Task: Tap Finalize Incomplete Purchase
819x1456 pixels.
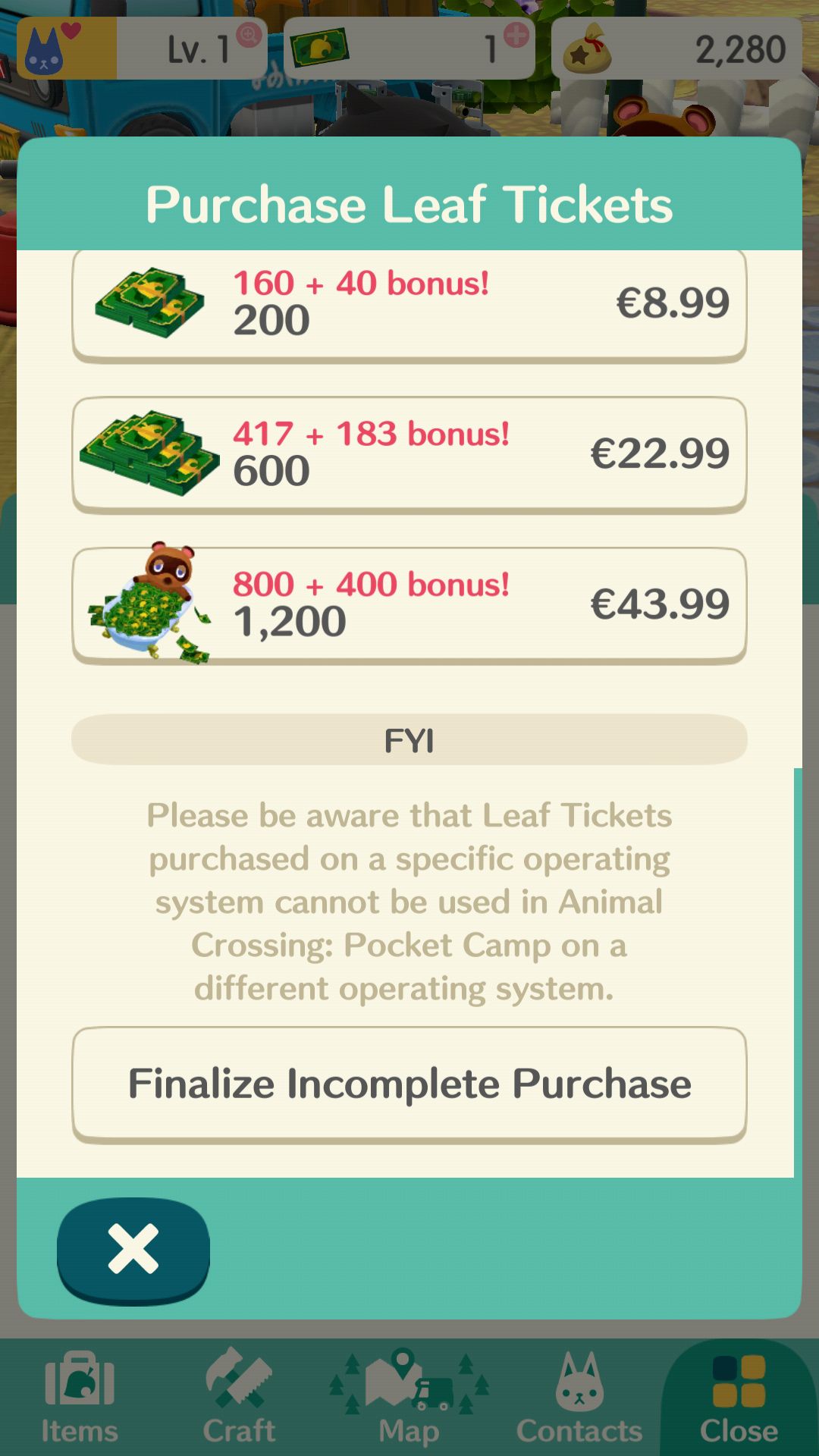Action: (409, 1084)
